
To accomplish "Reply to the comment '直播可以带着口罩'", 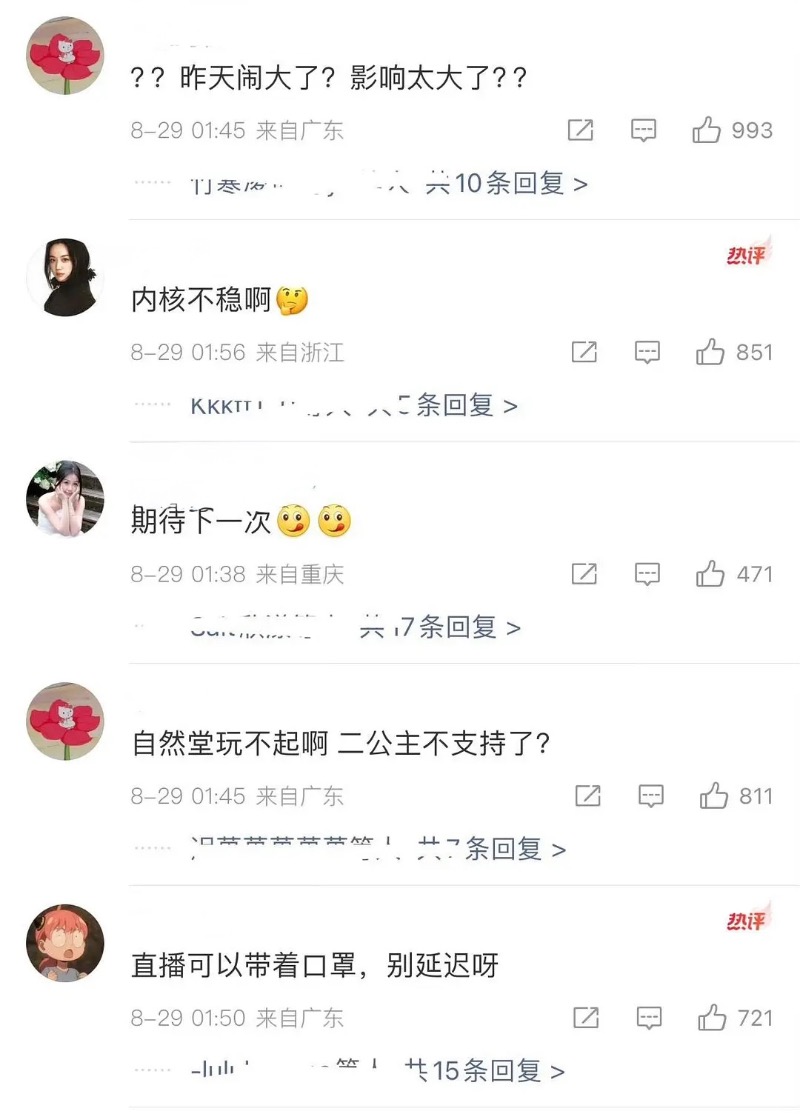I will [649, 1018].
